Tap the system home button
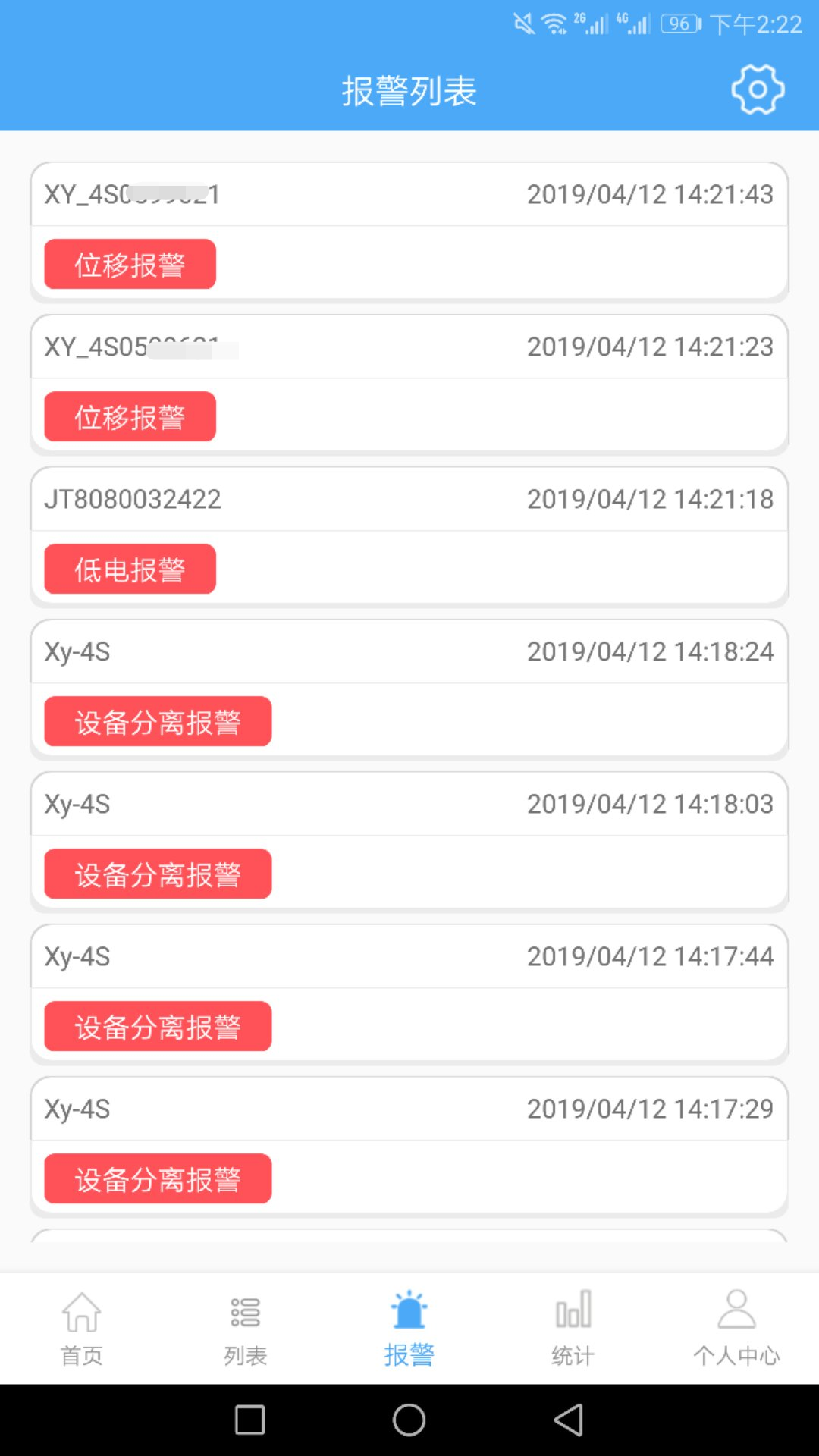819x1456 pixels. coord(409,1420)
